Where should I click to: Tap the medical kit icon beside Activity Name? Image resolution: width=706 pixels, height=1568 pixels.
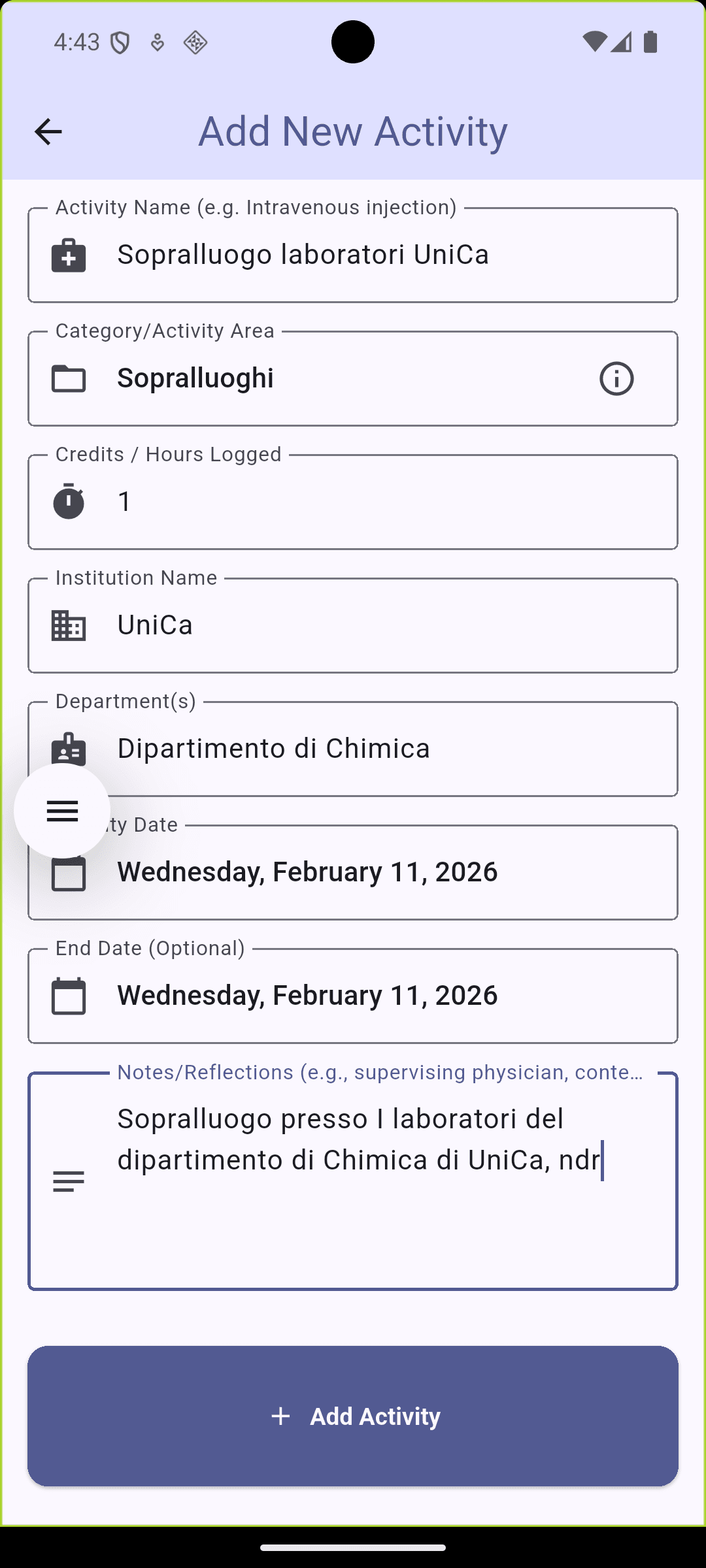68,255
